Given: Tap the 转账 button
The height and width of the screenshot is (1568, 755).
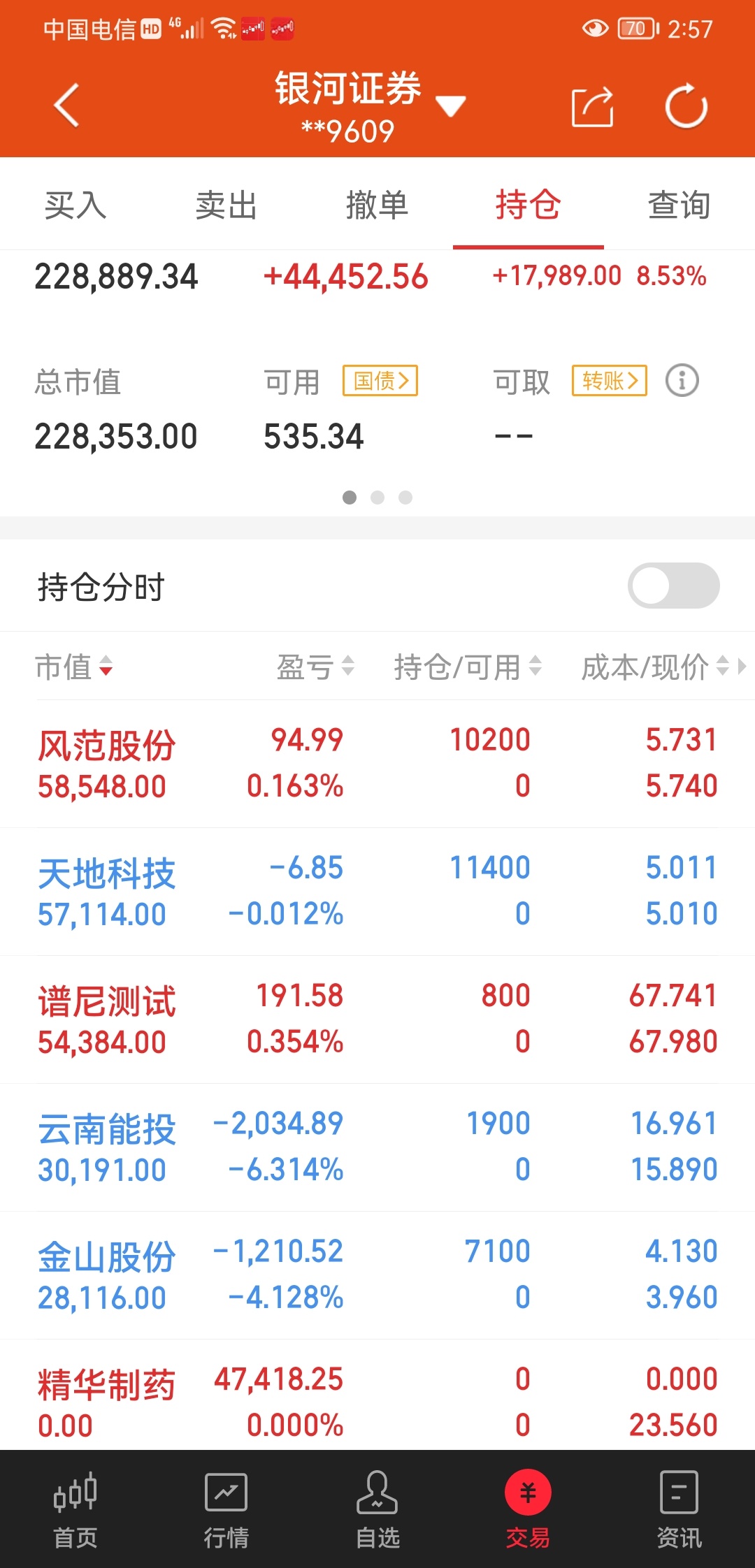Looking at the screenshot, I should (610, 381).
